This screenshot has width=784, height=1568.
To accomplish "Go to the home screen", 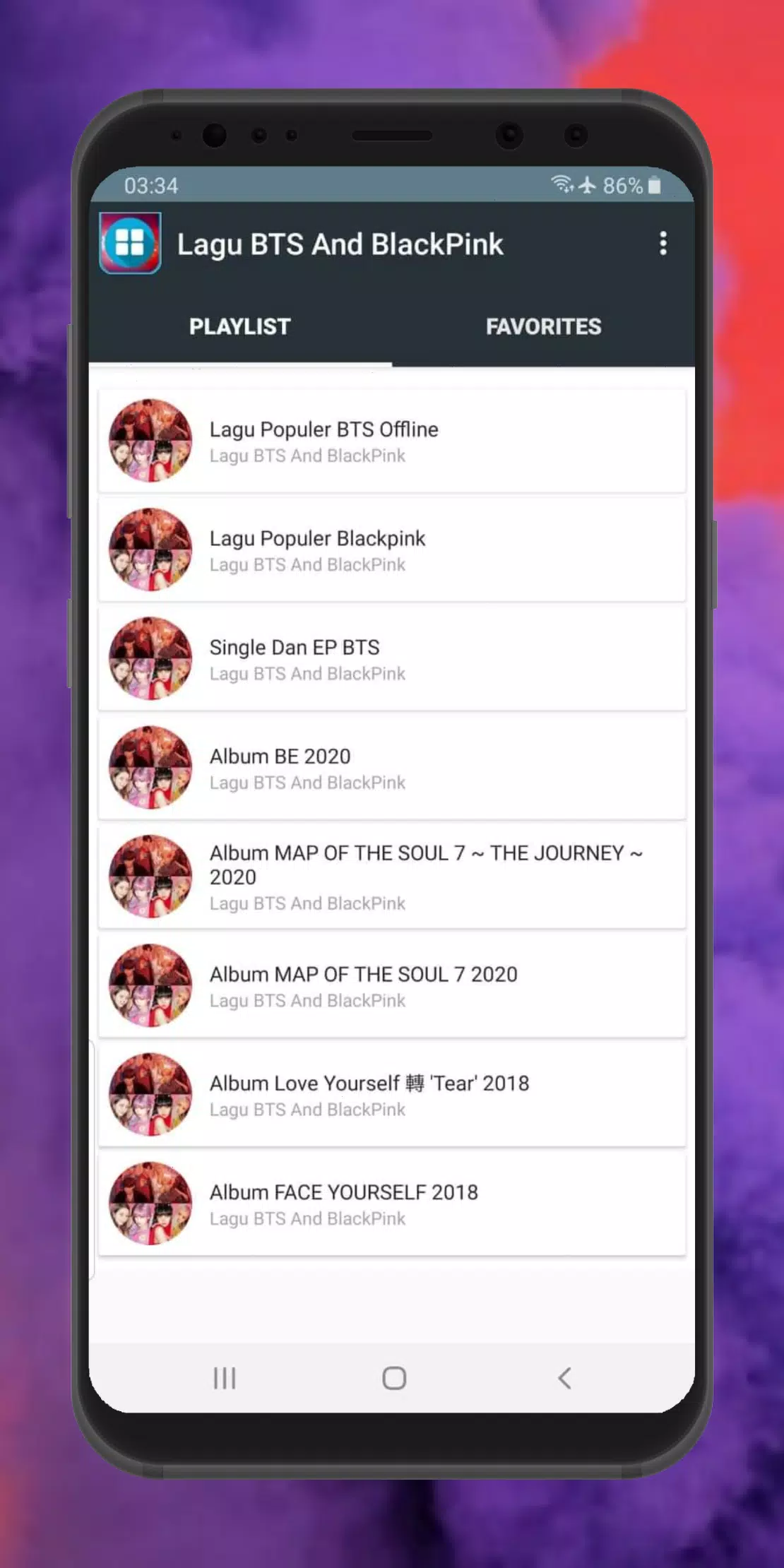I will (x=393, y=1378).
